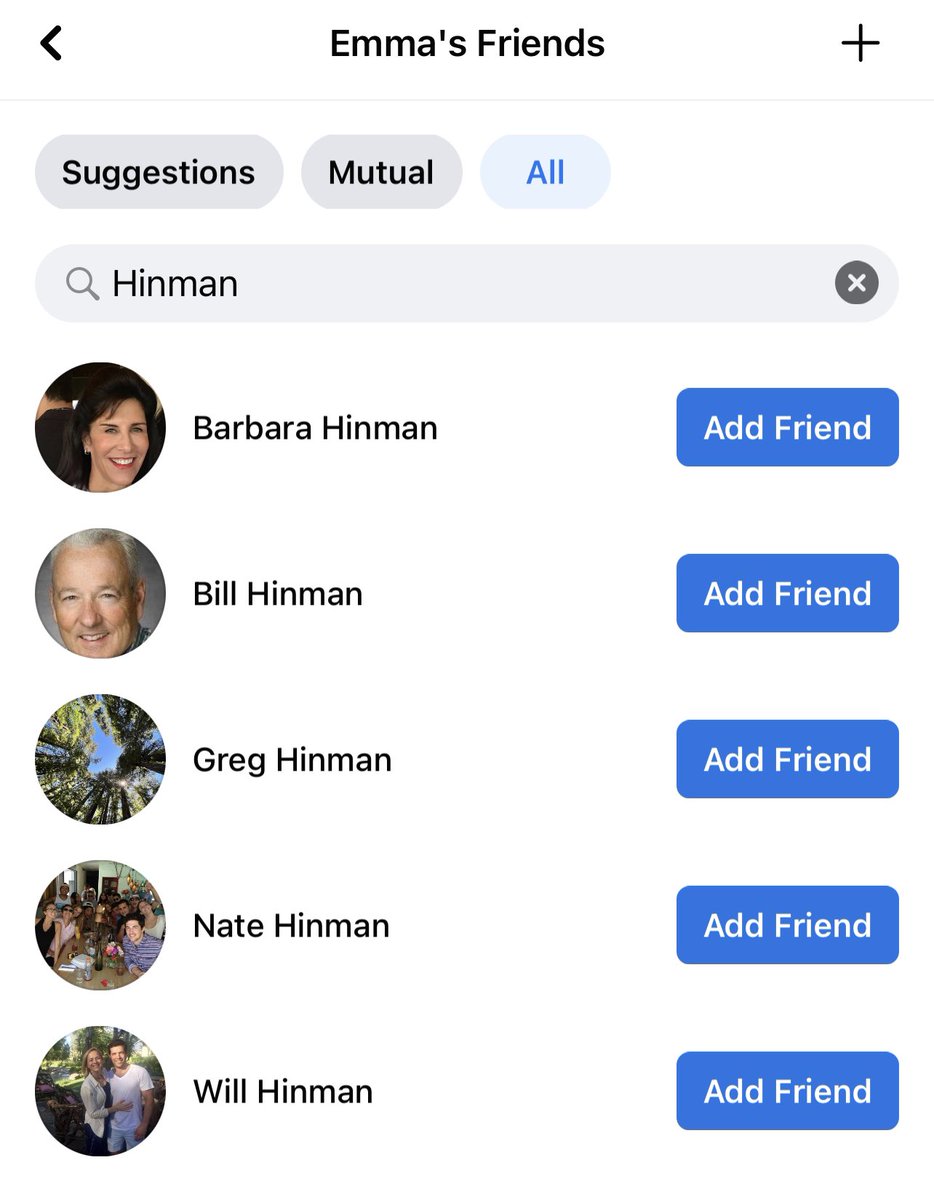Go back from Emma's Friends
This screenshot has width=934, height=1200.
(x=51, y=44)
